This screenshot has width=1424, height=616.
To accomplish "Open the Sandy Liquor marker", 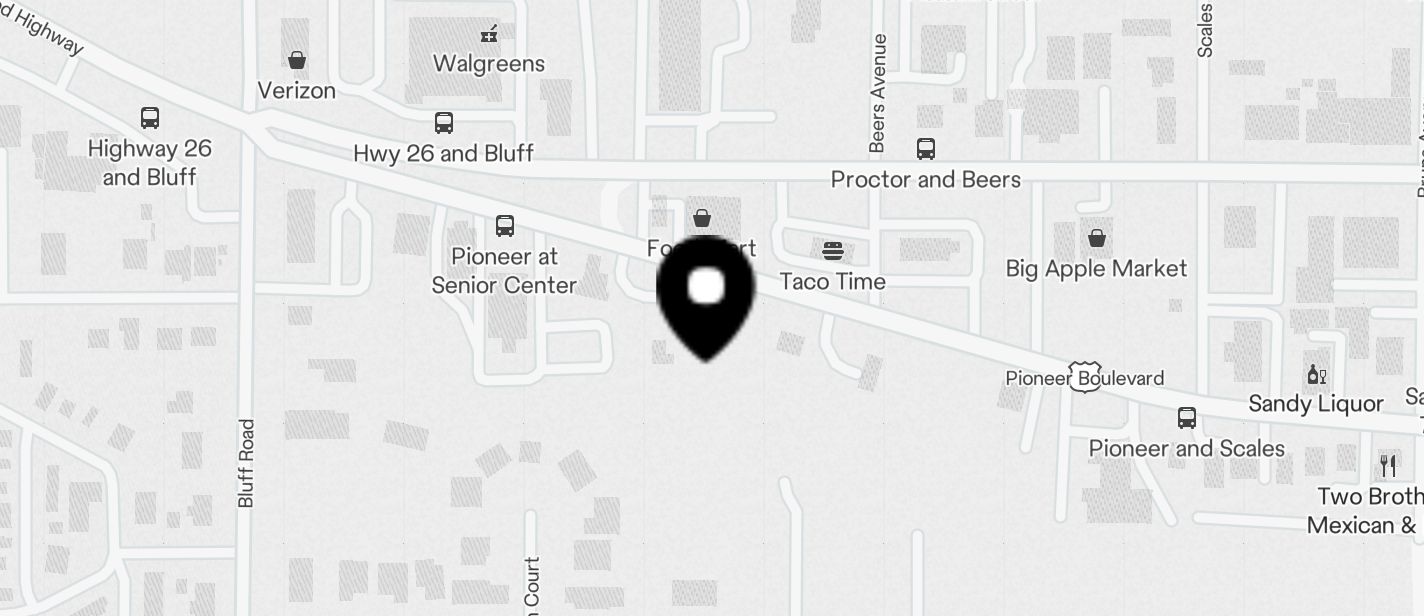I will pyautogui.click(x=1317, y=376).
